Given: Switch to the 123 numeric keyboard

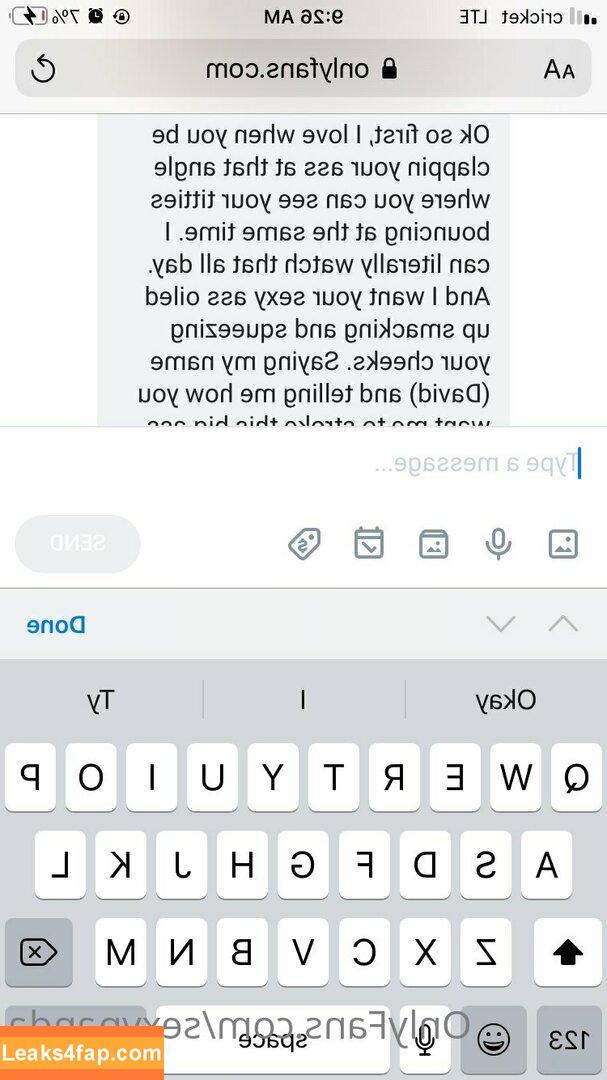Looking at the screenshot, I should (567, 1040).
